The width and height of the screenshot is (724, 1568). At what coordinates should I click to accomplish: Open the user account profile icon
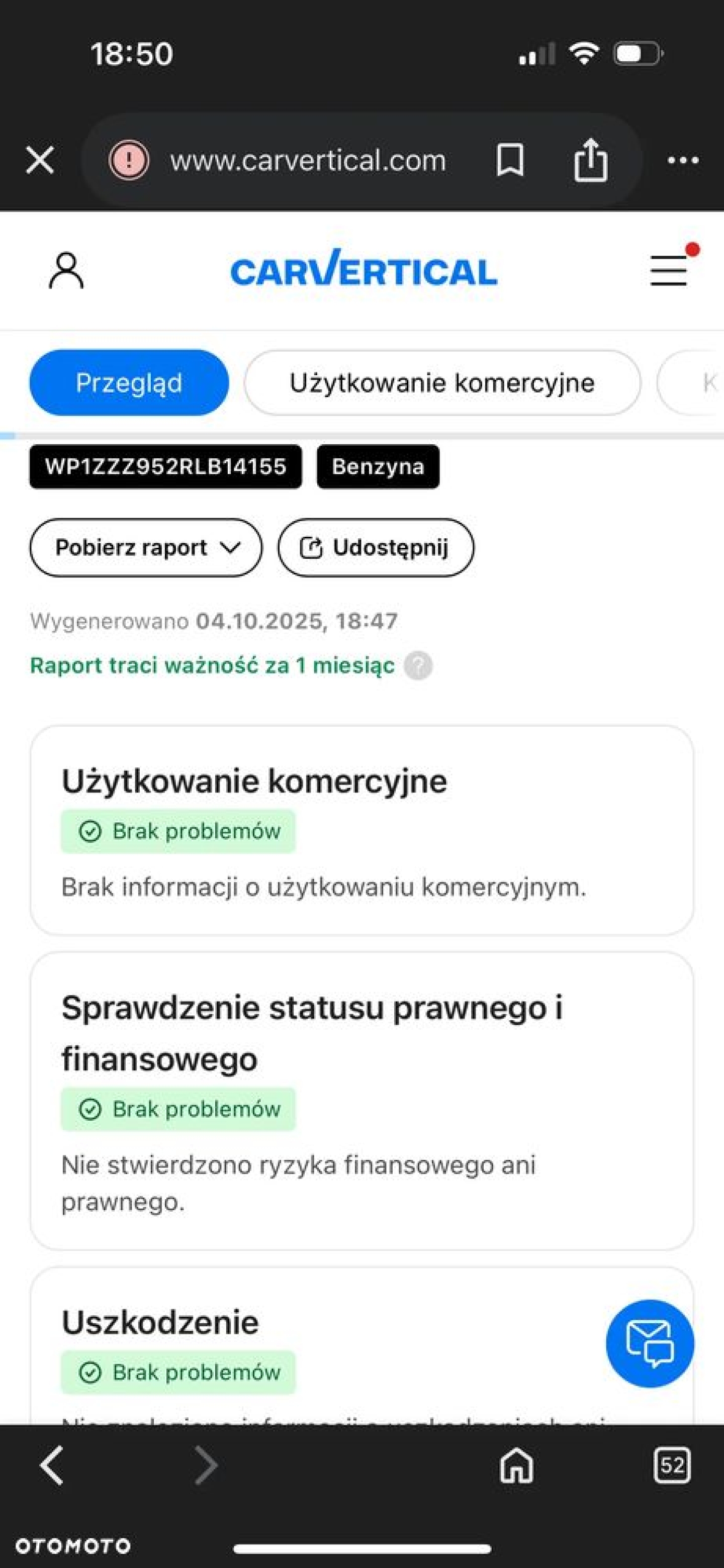click(66, 271)
